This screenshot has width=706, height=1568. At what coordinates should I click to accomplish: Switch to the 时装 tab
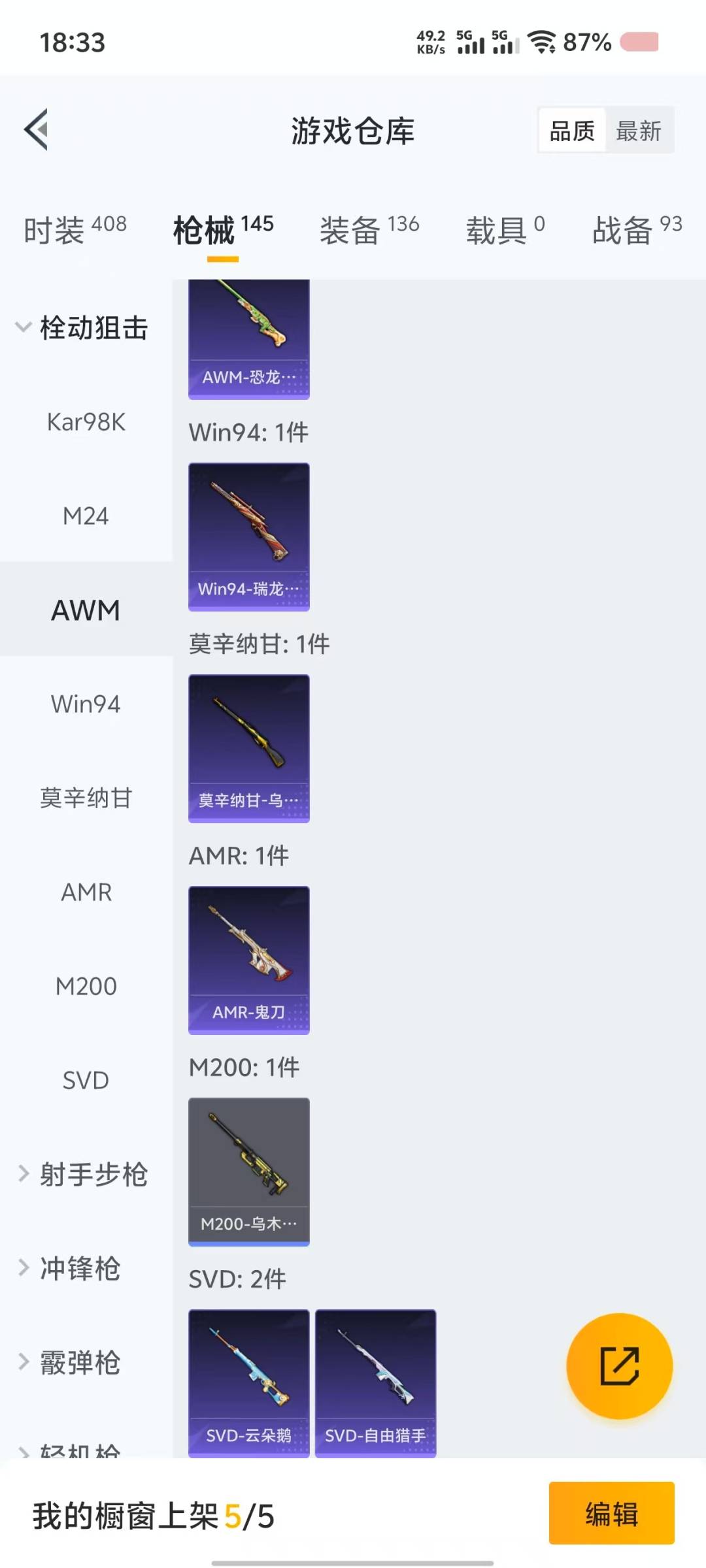pyautogui.click(x=75, y=230)
